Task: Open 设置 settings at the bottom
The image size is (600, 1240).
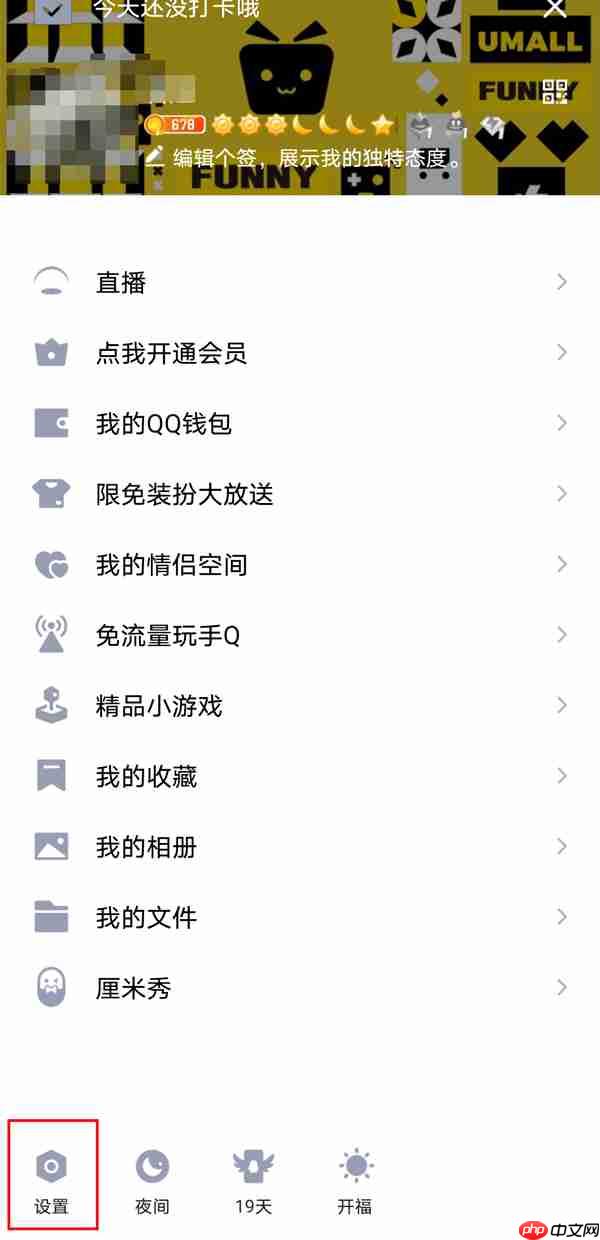Action: pos(52,1181)
